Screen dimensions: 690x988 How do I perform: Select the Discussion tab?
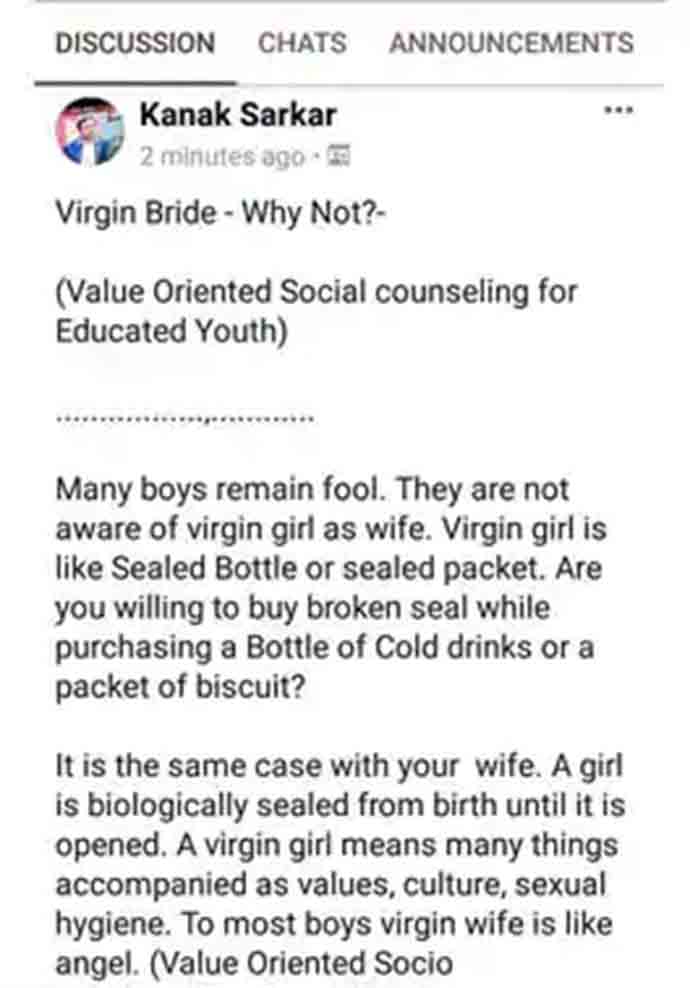click(x=135, y=43)
